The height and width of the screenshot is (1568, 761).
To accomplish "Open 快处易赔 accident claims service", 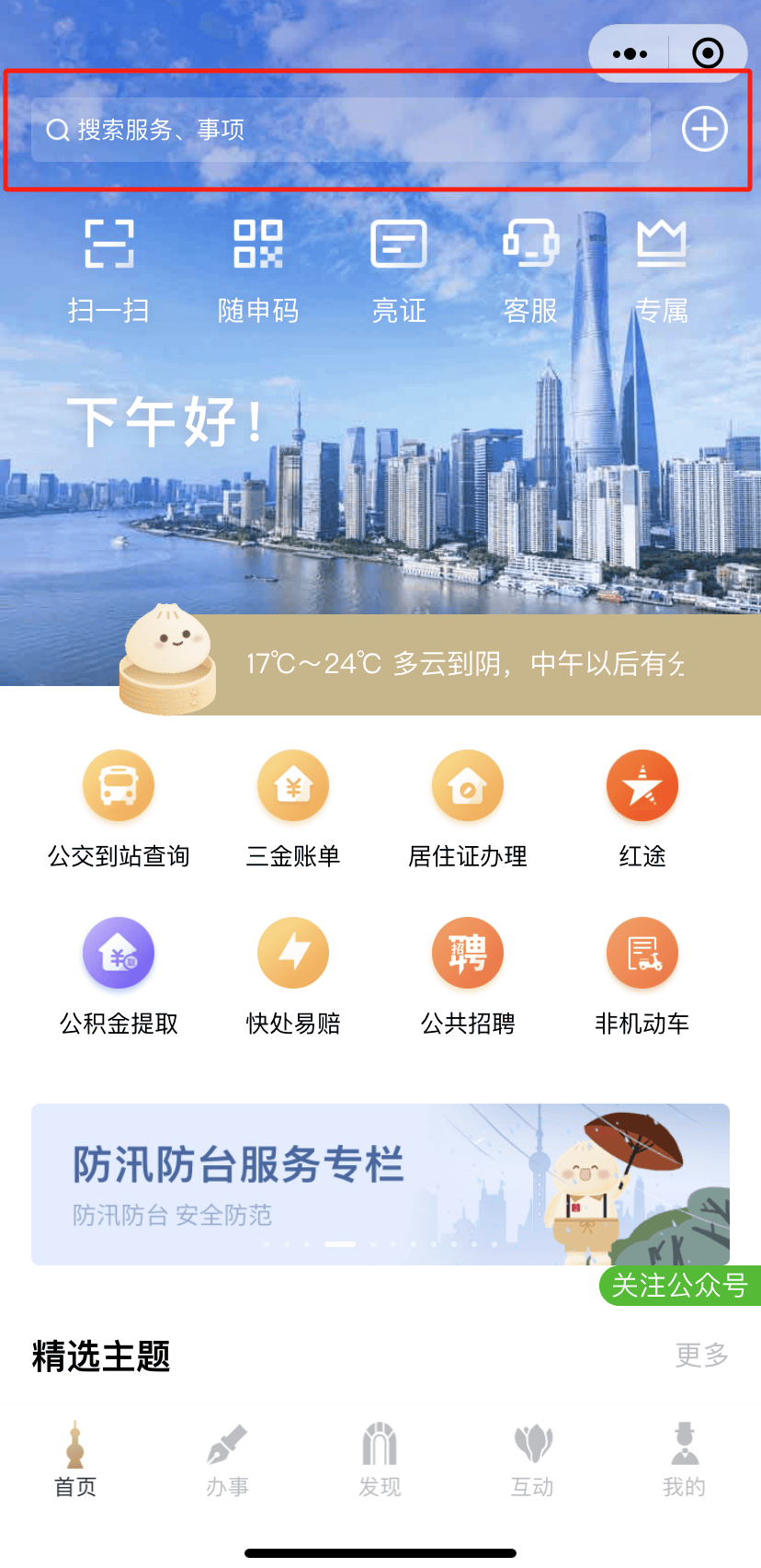I will click(x=292, y=975).
